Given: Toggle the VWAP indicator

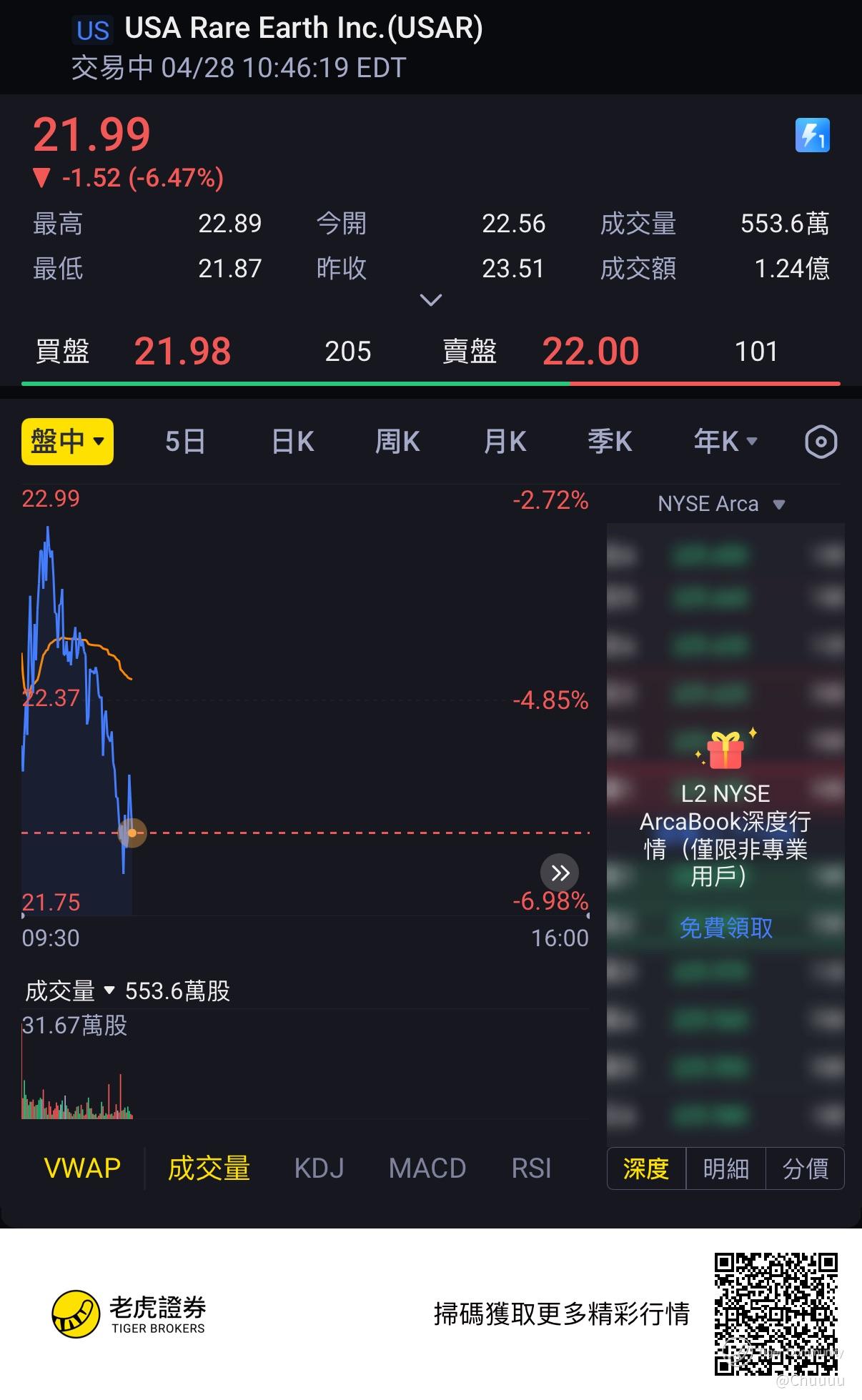Looking at the screenshot, I should [82, 1168].
